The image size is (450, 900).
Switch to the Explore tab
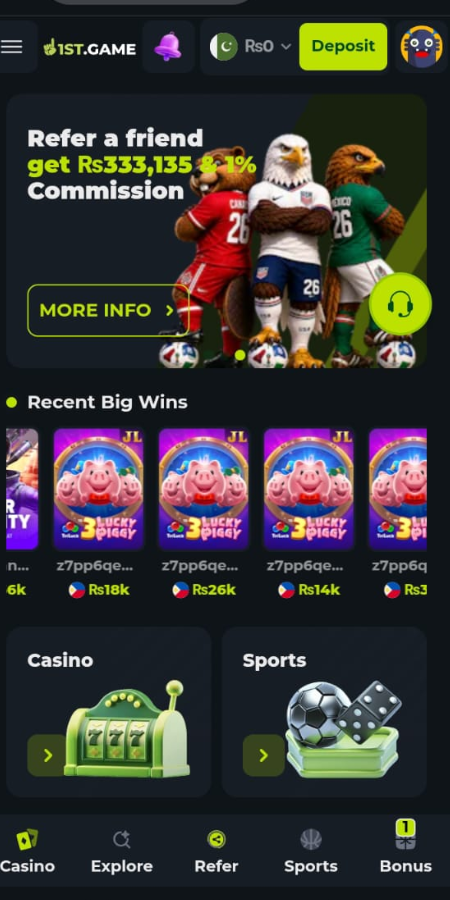(x=122, y=852)
